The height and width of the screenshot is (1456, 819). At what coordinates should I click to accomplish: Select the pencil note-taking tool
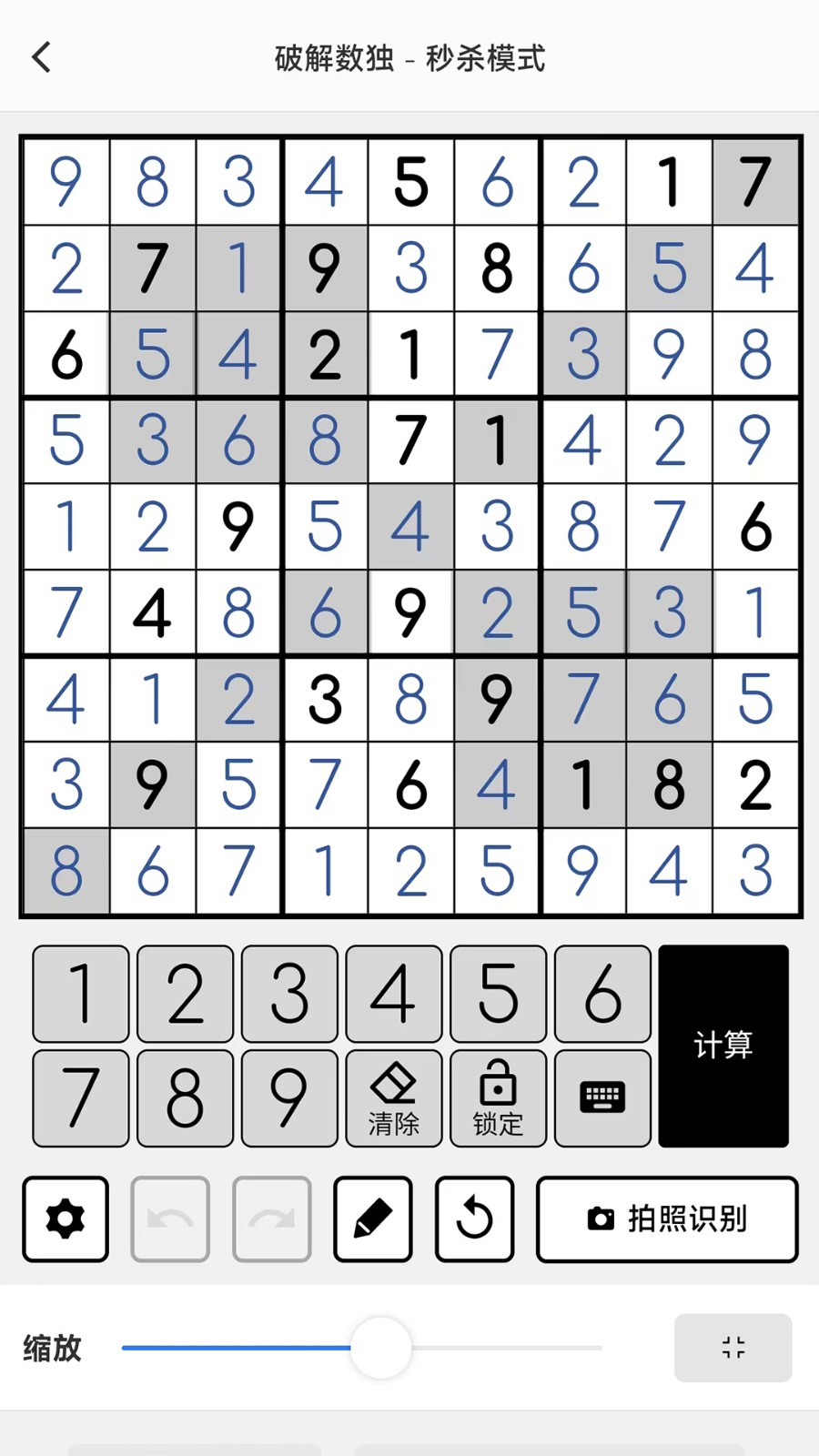[372, 1219]
